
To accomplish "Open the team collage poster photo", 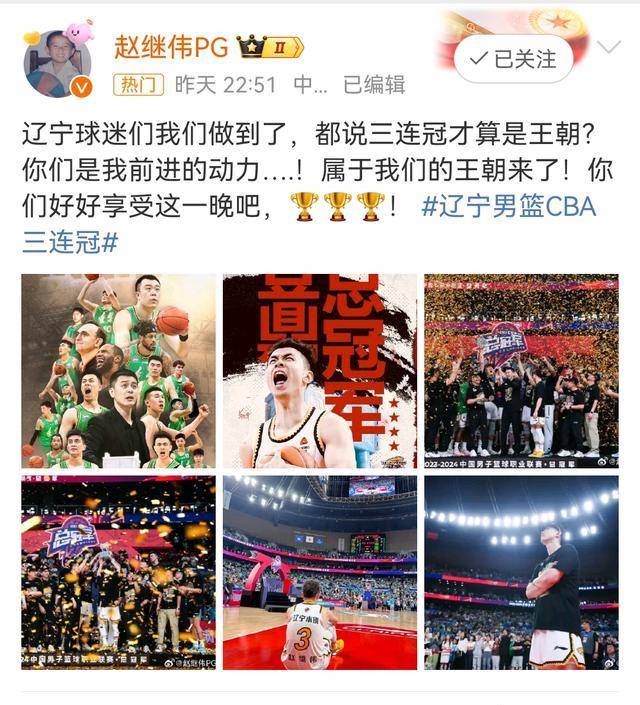I will coord(118,371).
